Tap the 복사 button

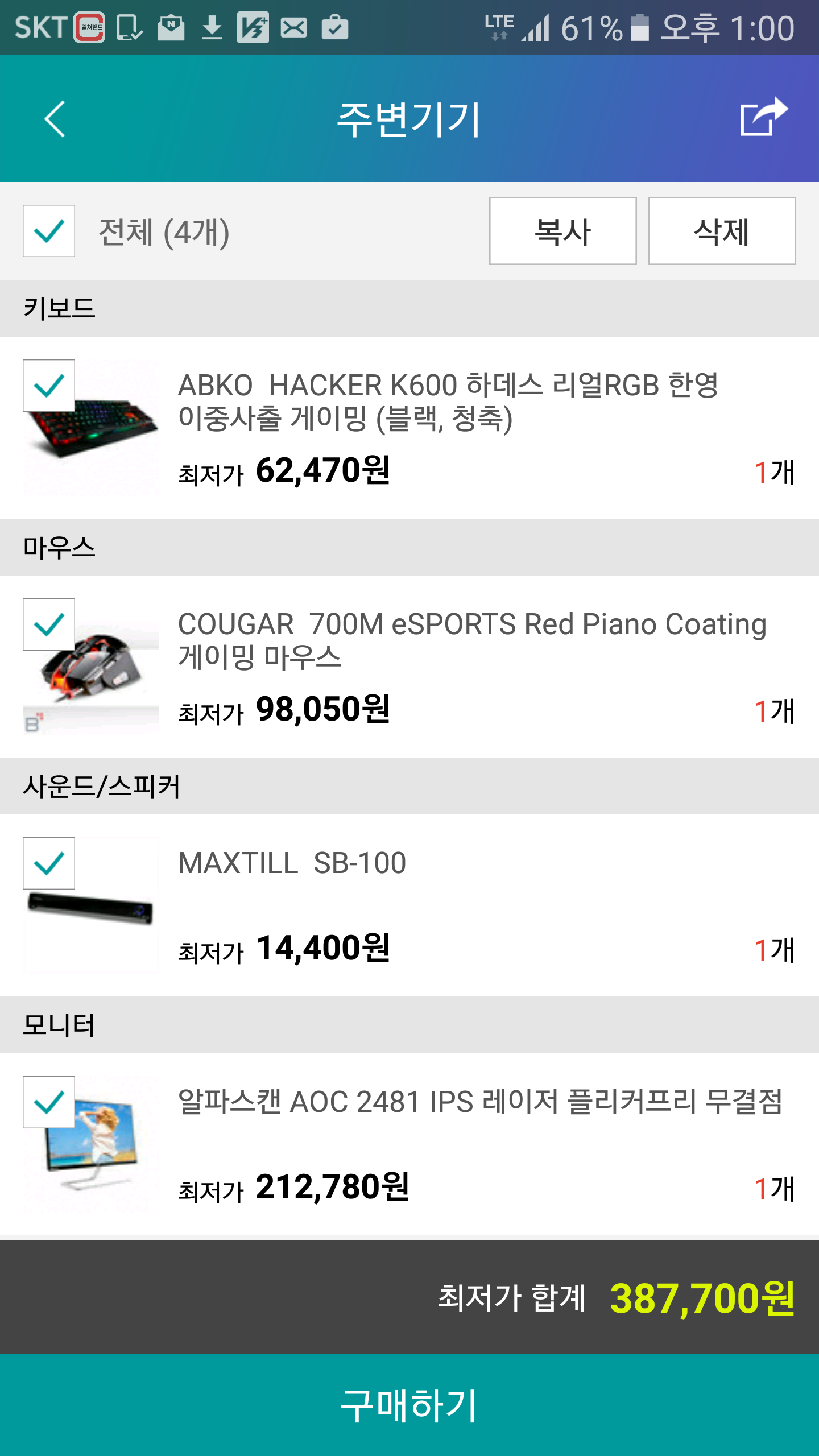pyautogui.click(x=562, y=231)
